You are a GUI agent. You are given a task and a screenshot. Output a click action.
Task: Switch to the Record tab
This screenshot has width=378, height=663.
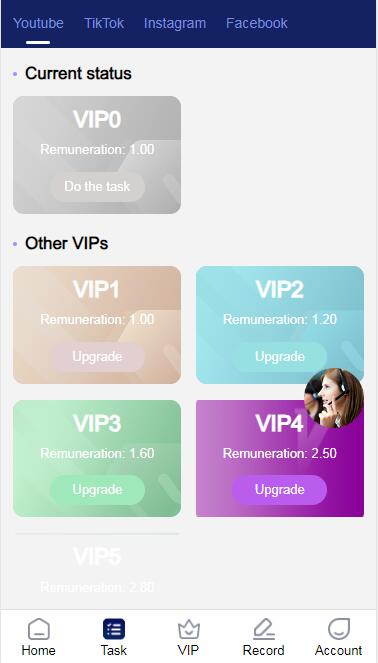tap(263, 637)
